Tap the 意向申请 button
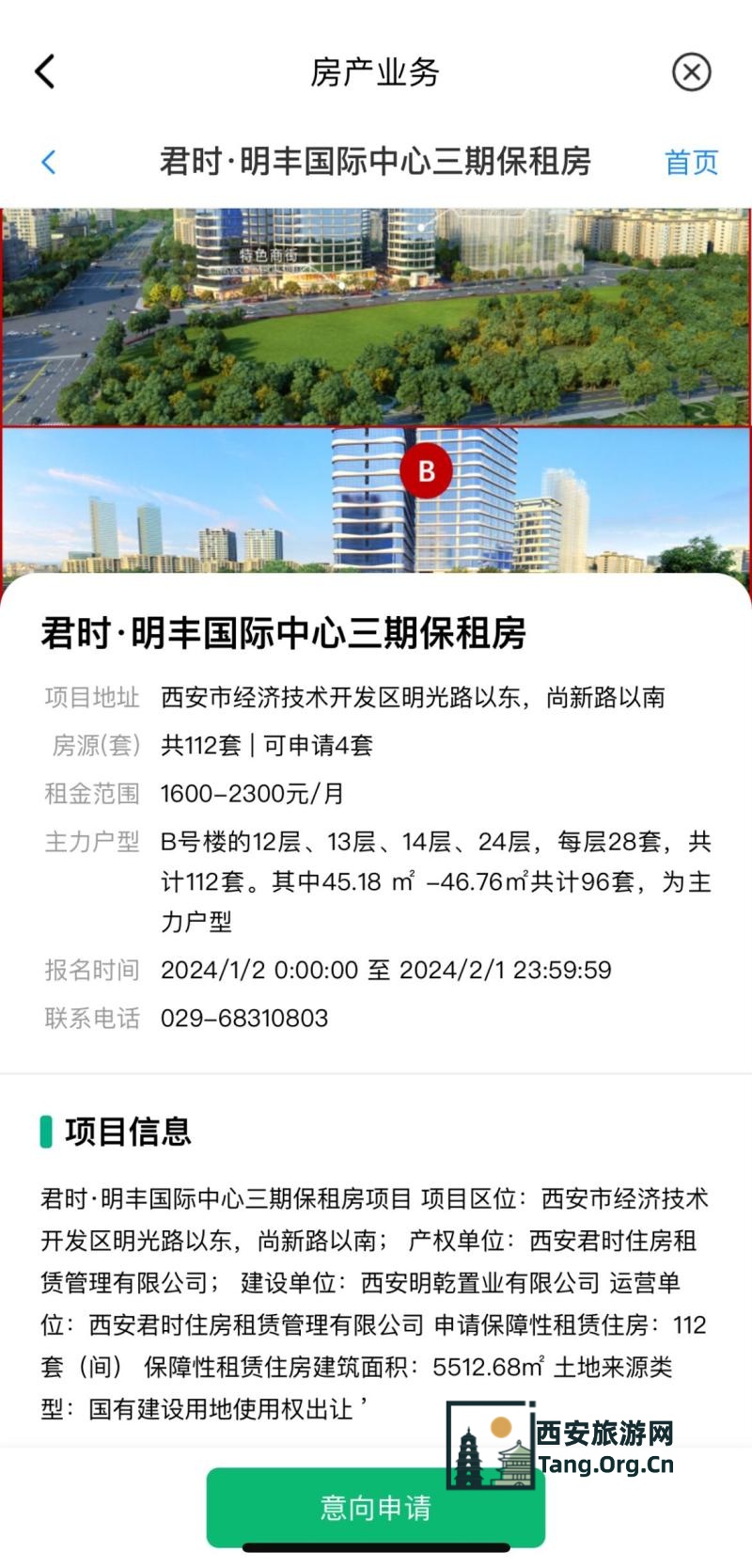752x1568 pixels. (375, 1507)
